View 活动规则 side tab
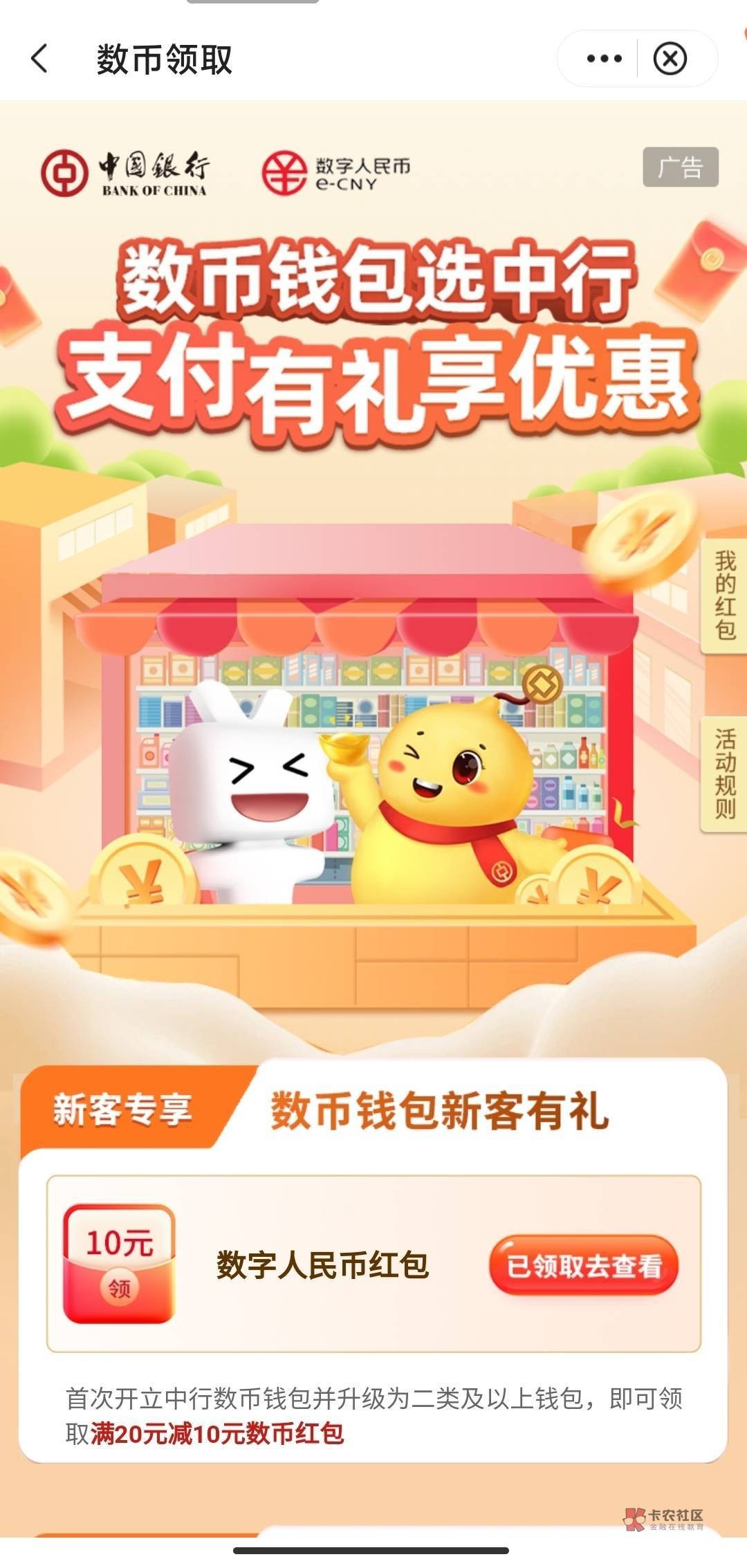Screen dimensions: 747x1568 (724, 774)
